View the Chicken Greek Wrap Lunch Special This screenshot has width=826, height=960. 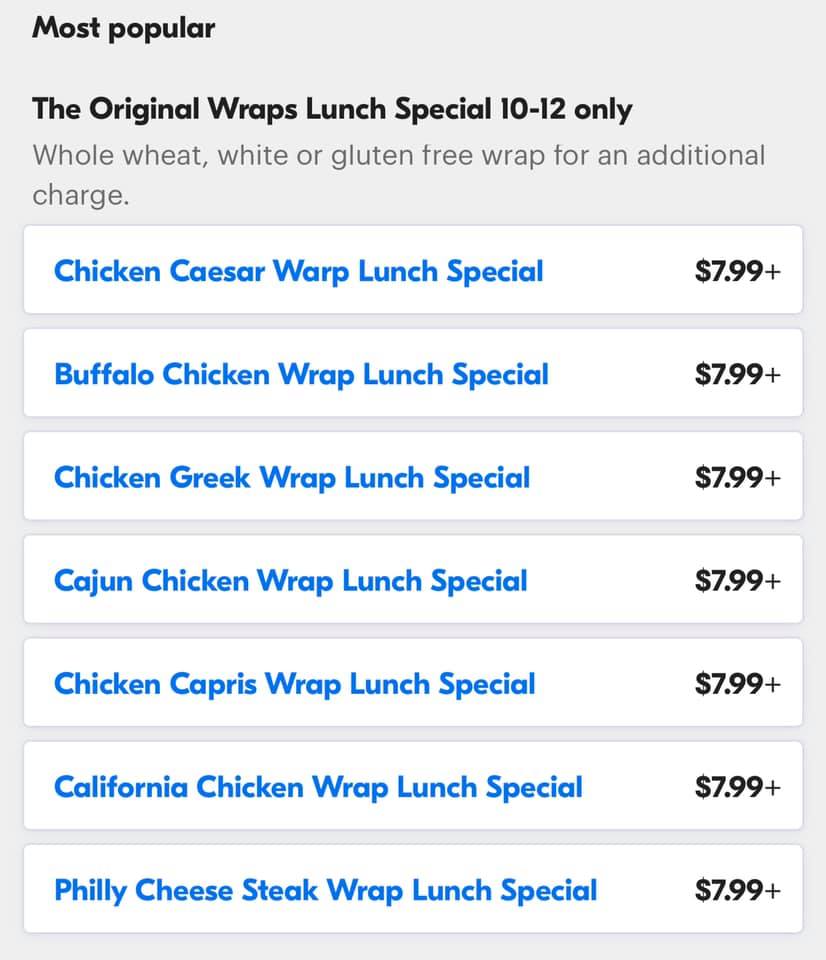292,477
